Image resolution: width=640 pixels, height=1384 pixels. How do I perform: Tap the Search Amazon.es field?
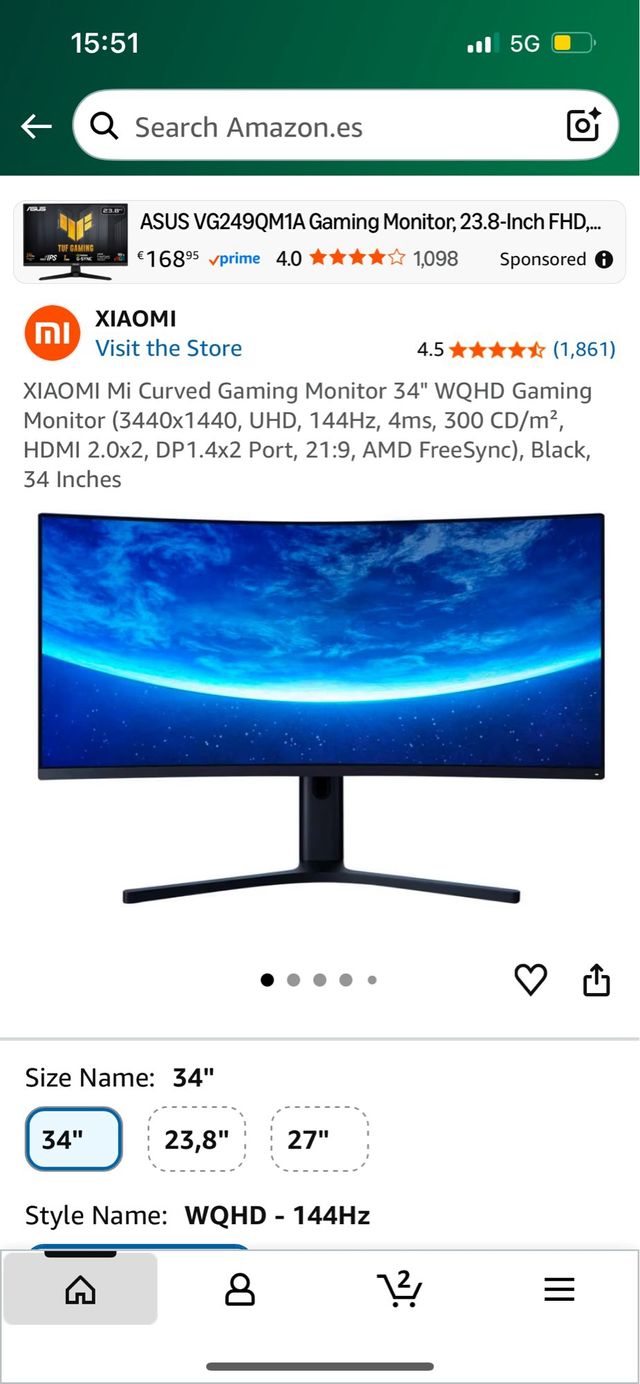320,127
